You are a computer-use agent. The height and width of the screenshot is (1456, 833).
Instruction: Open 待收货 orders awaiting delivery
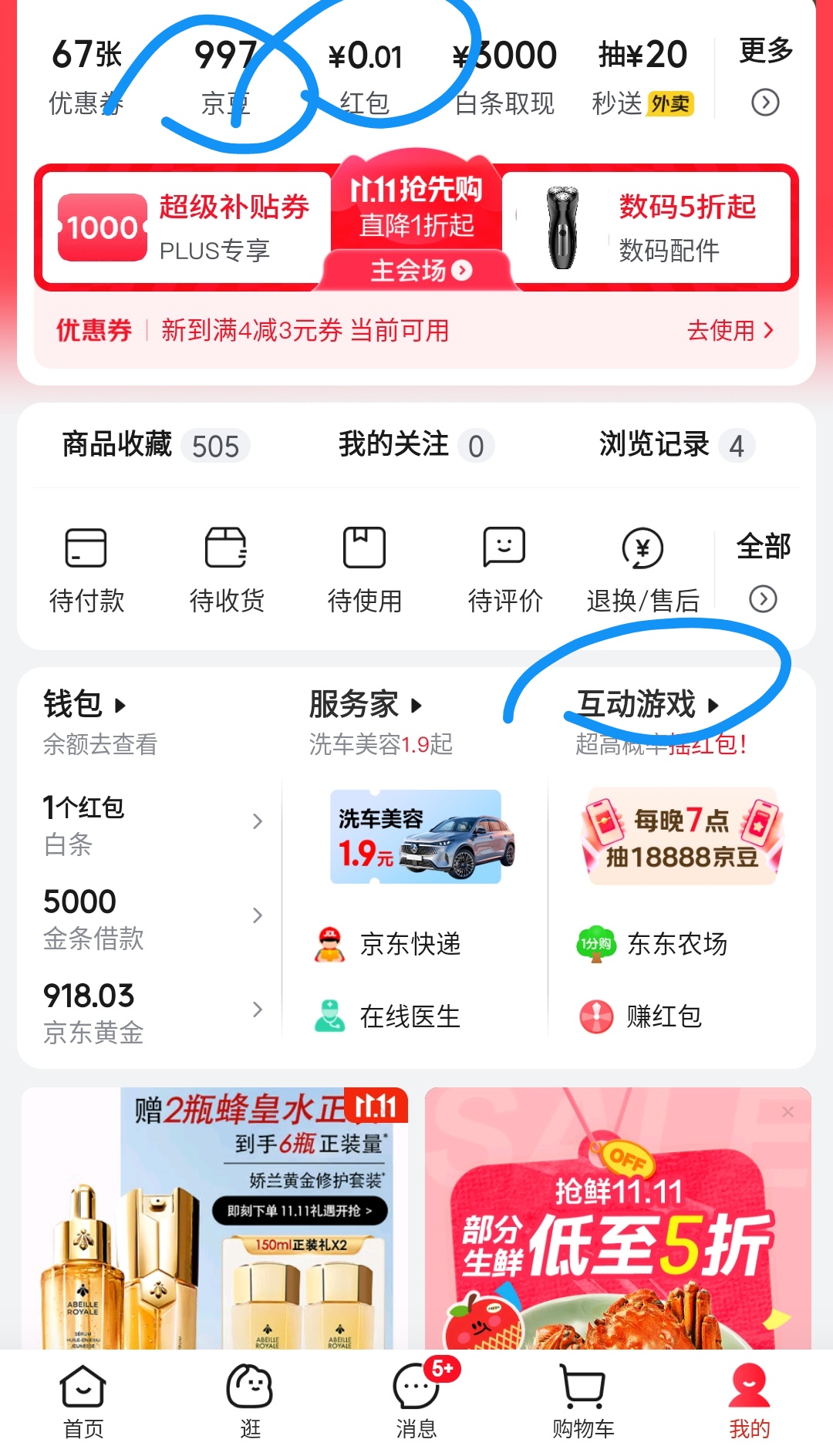click(226, 569)
